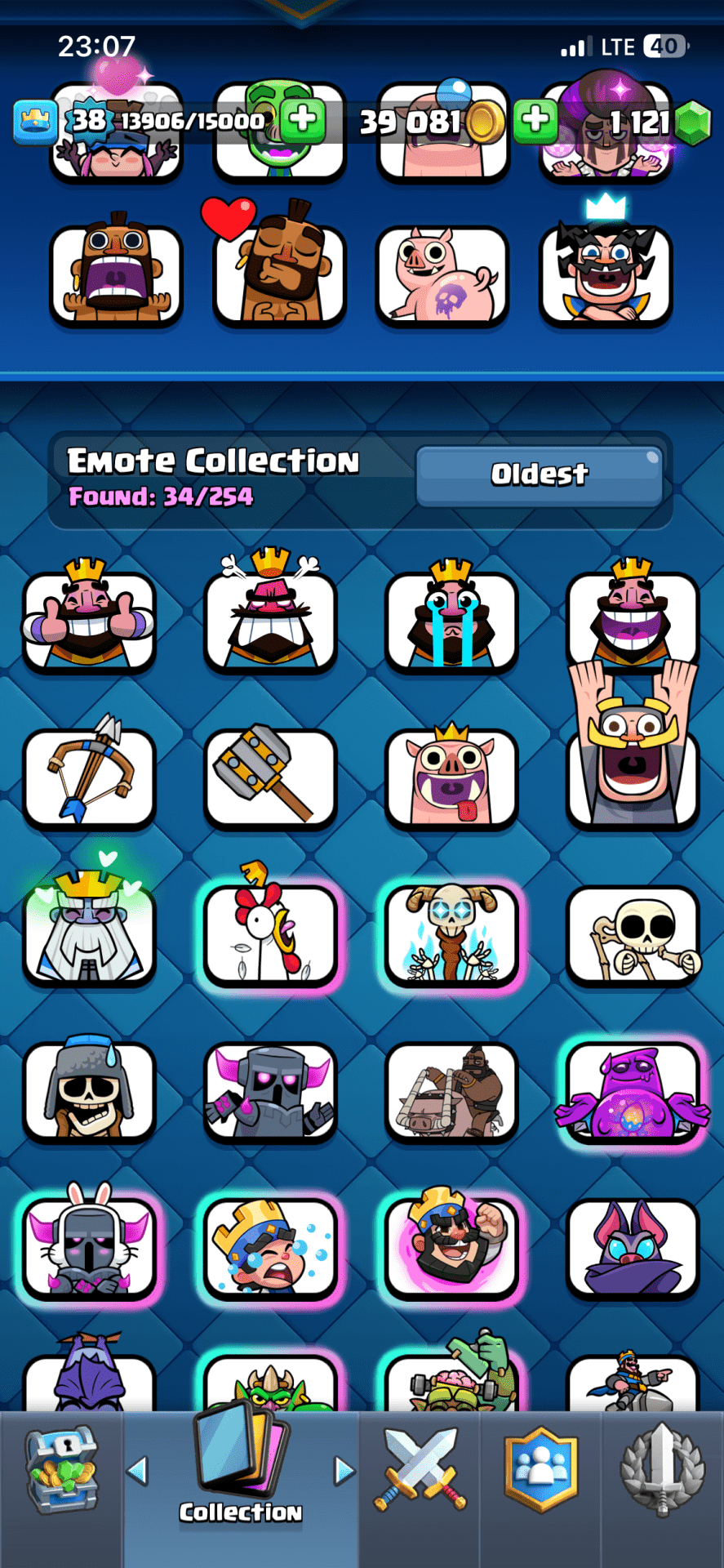The image size is (724, 1568).
Task: Select the hammer emote
Action: click(270, 776)
